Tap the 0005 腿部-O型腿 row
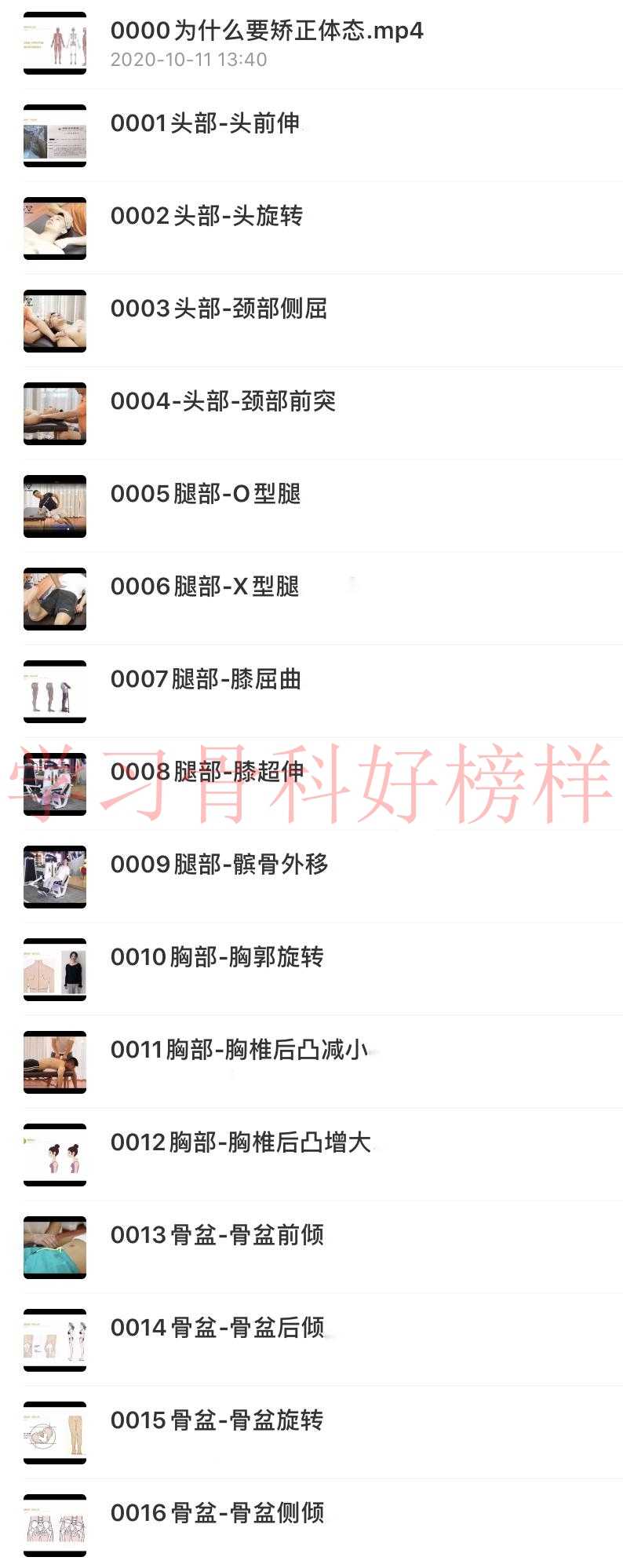The height and width of the screenshot is (1568, 623). click(x=206, y=494)
